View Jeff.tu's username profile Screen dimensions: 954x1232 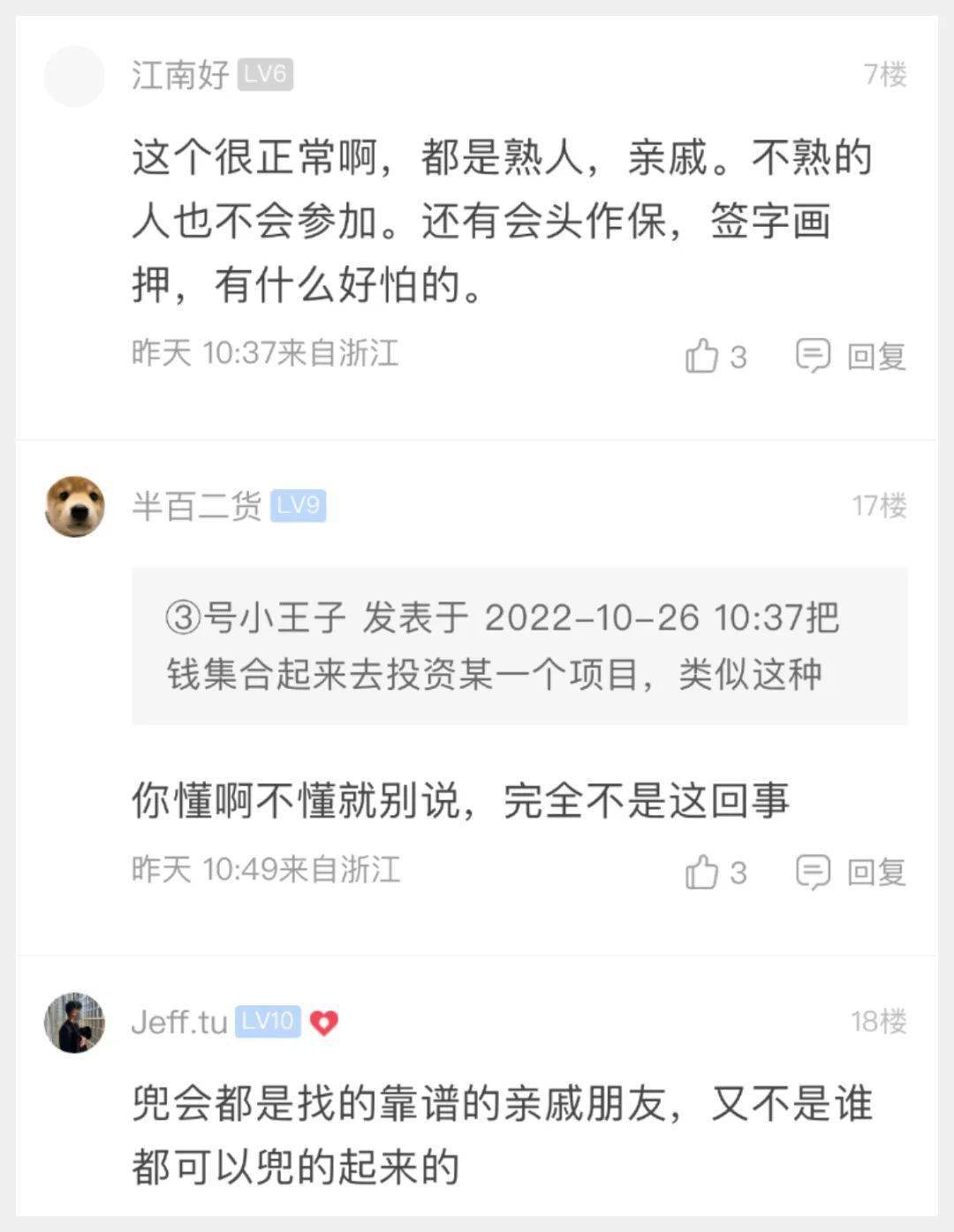click(179, 1022)
